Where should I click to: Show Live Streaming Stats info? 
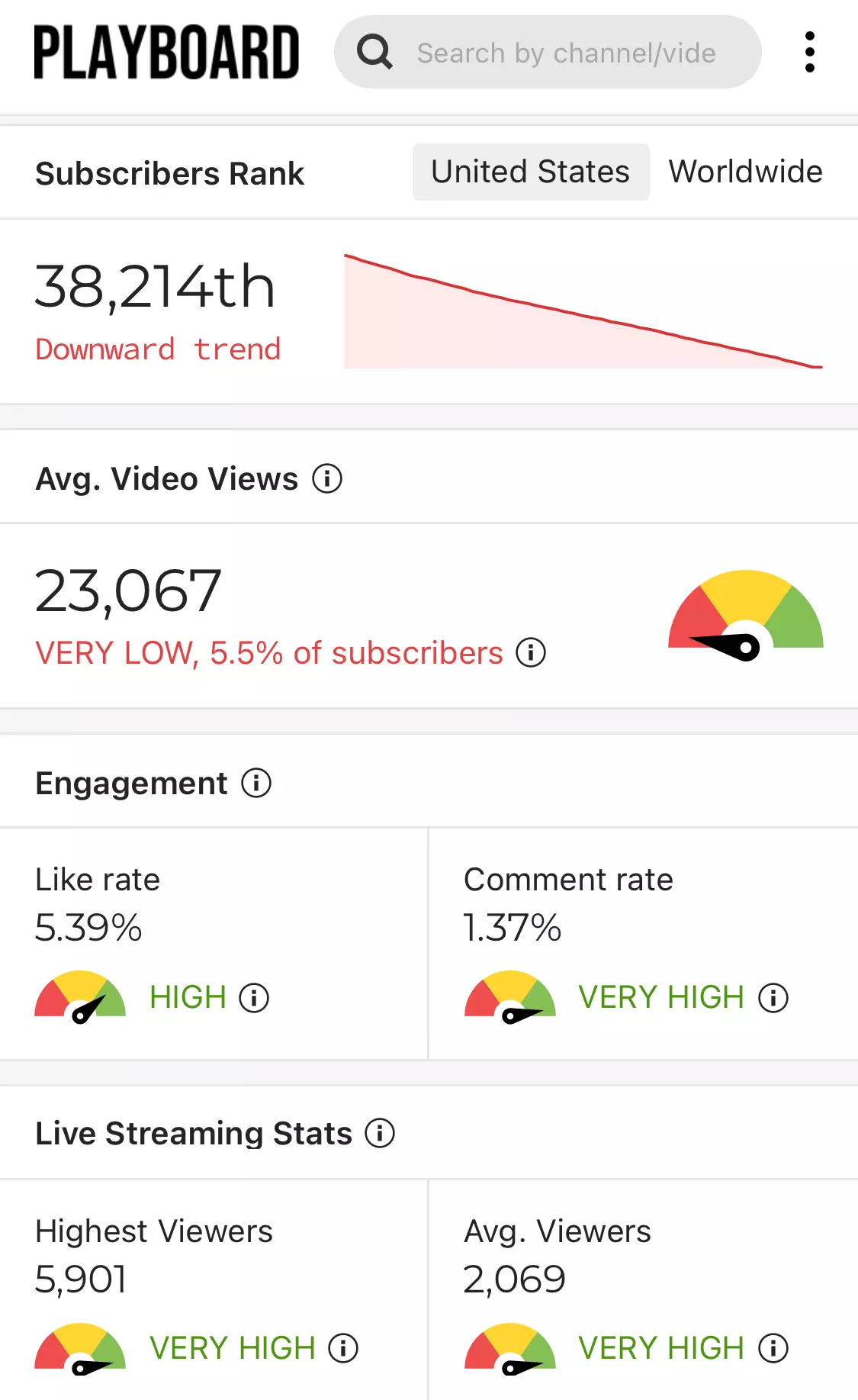(x=380, y=1133)
